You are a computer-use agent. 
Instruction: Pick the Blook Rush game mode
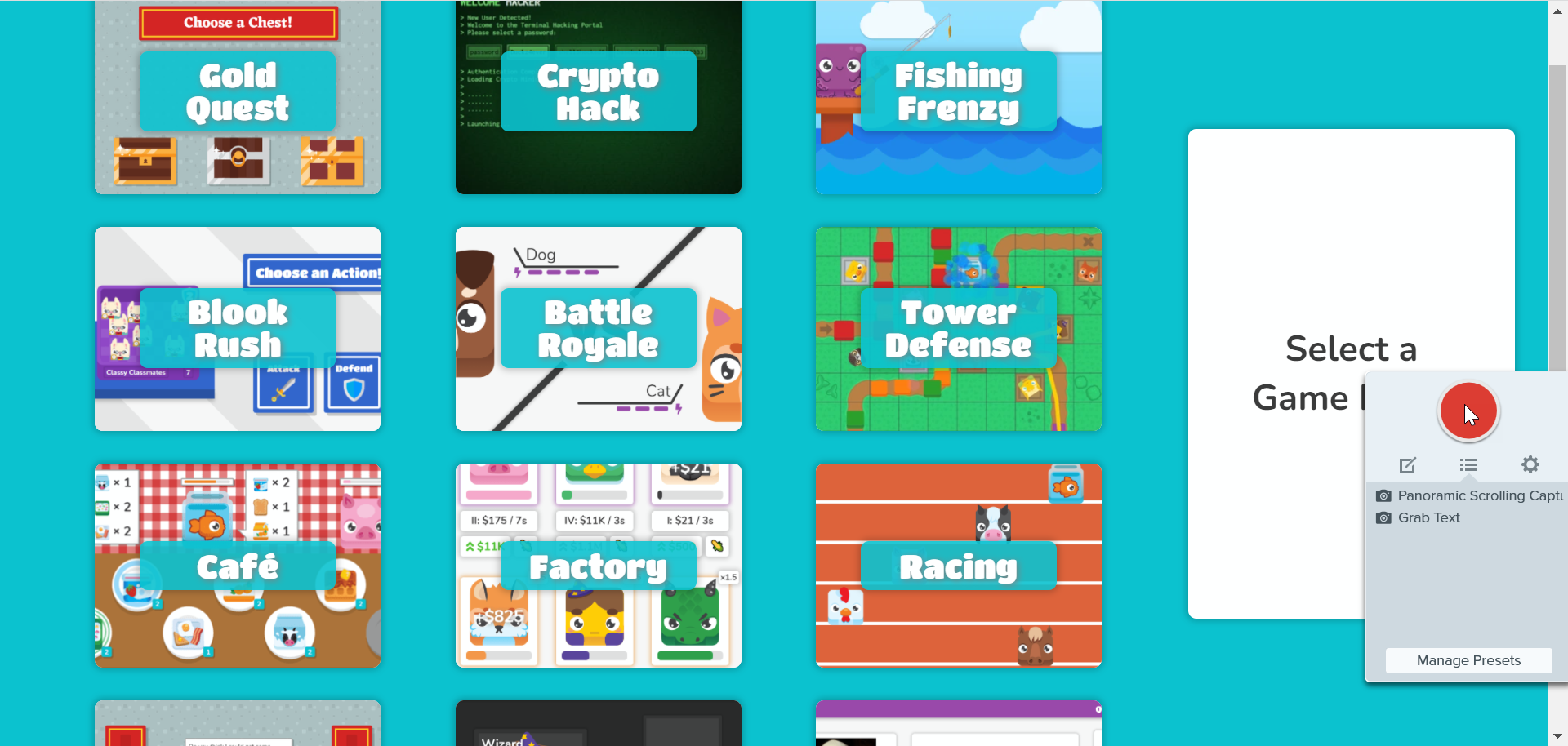(238, 328)
